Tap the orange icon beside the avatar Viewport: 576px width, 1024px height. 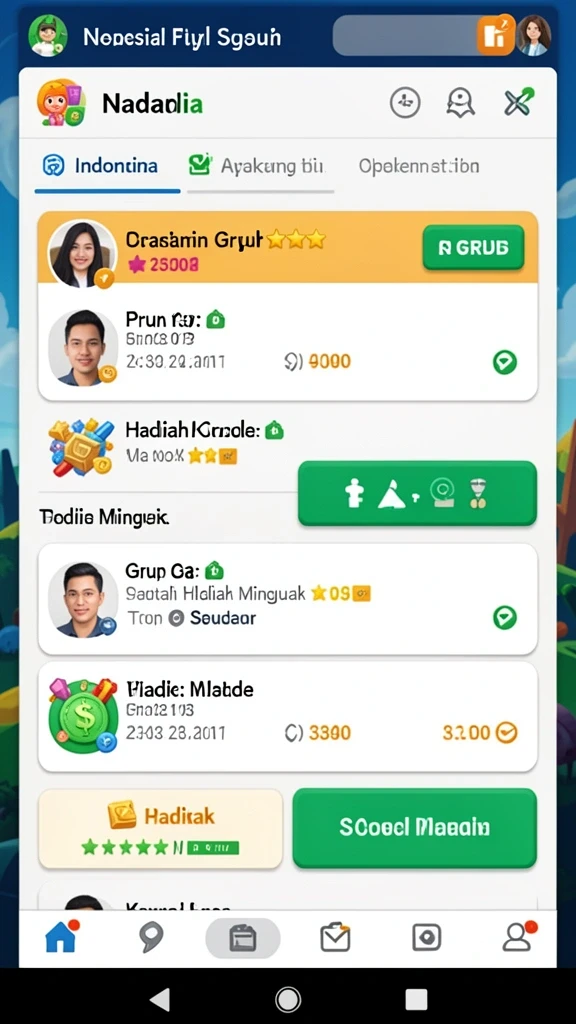click(x=496, y=35)
